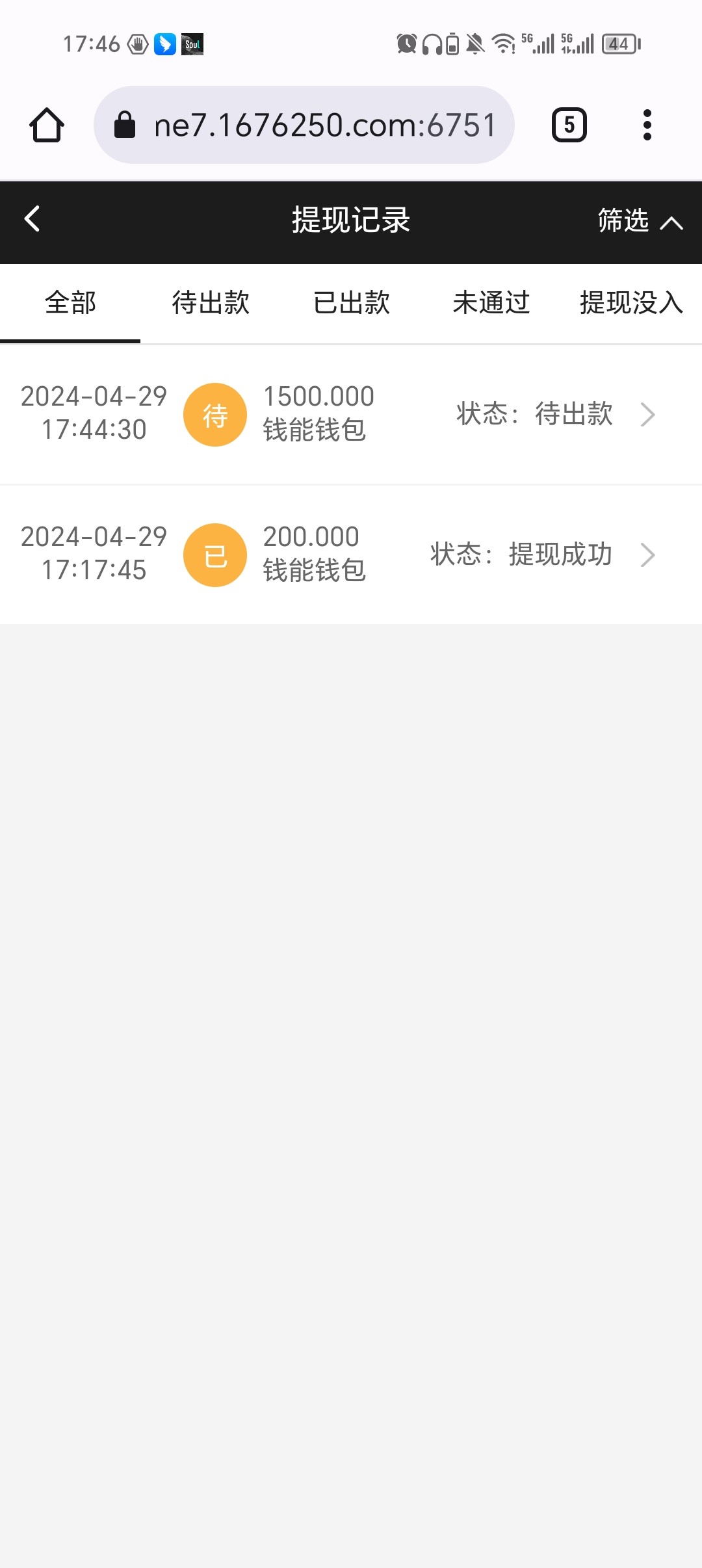Open the 待出款 withdrawal record row
This screenshot has width=702, height=1568.
(351, 414)
